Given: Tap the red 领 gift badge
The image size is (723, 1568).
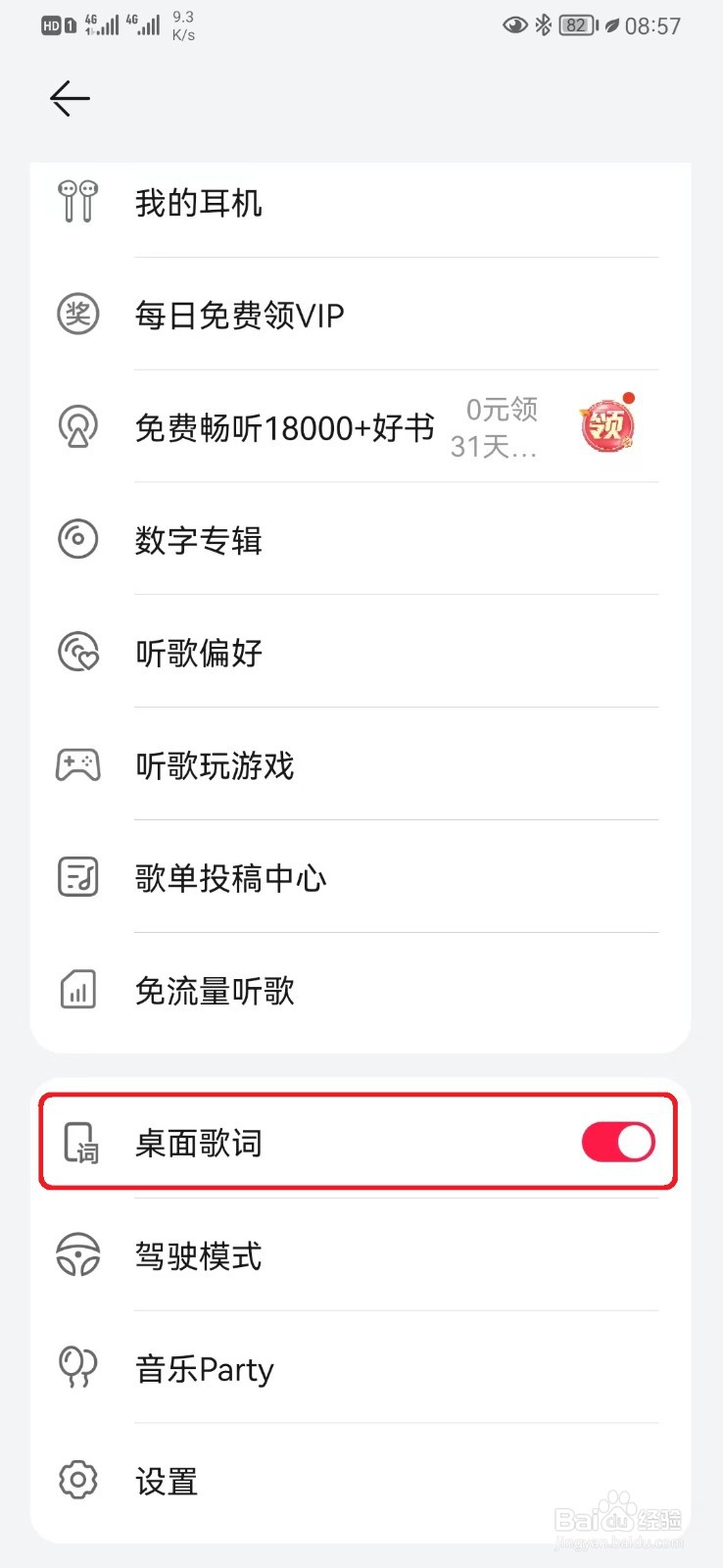Looking at the screenshot, I should (x=605, y=425).
